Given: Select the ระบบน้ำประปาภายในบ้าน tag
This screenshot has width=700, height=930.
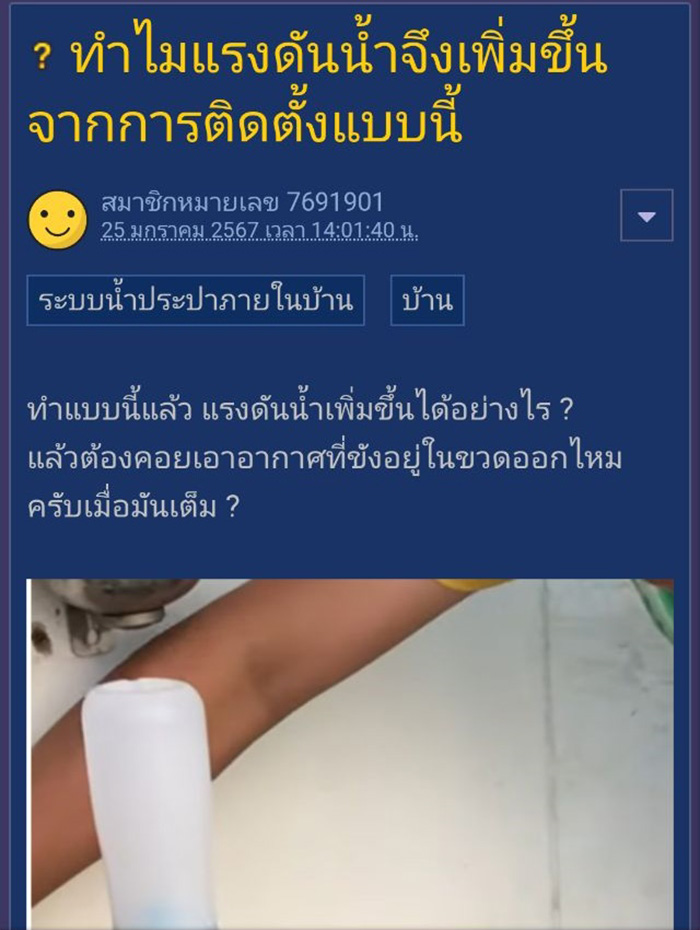Looking at the screenshot, I should click(x=195, y=300).
